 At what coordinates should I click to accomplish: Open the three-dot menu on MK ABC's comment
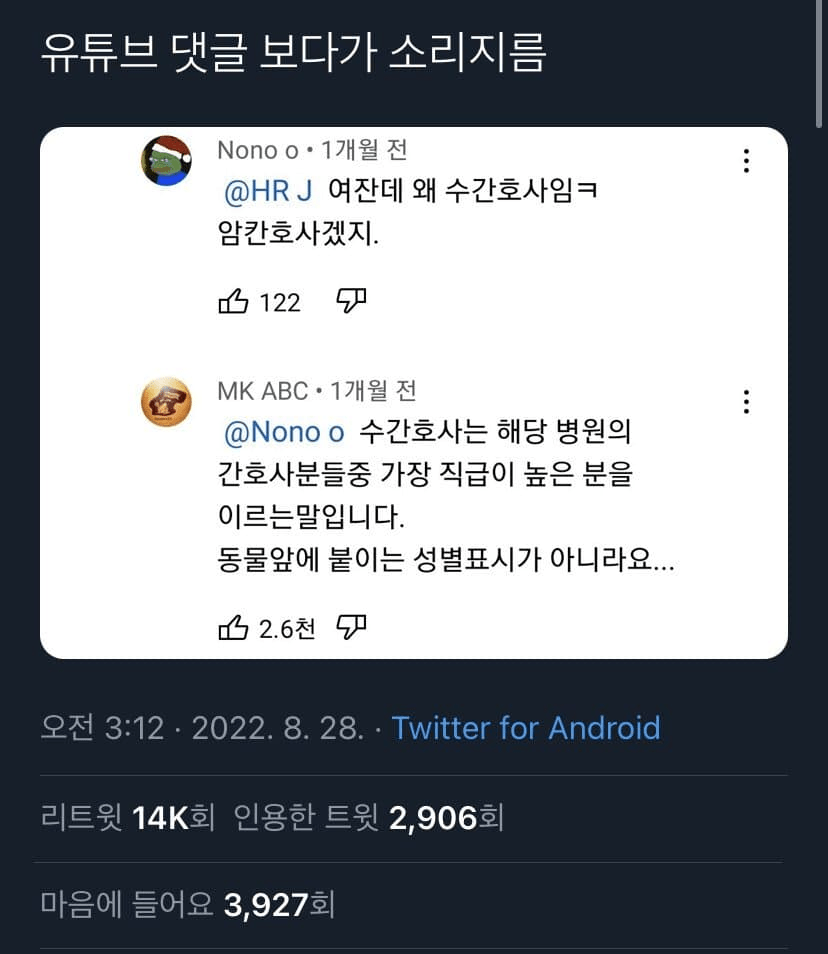coord(745,402)
